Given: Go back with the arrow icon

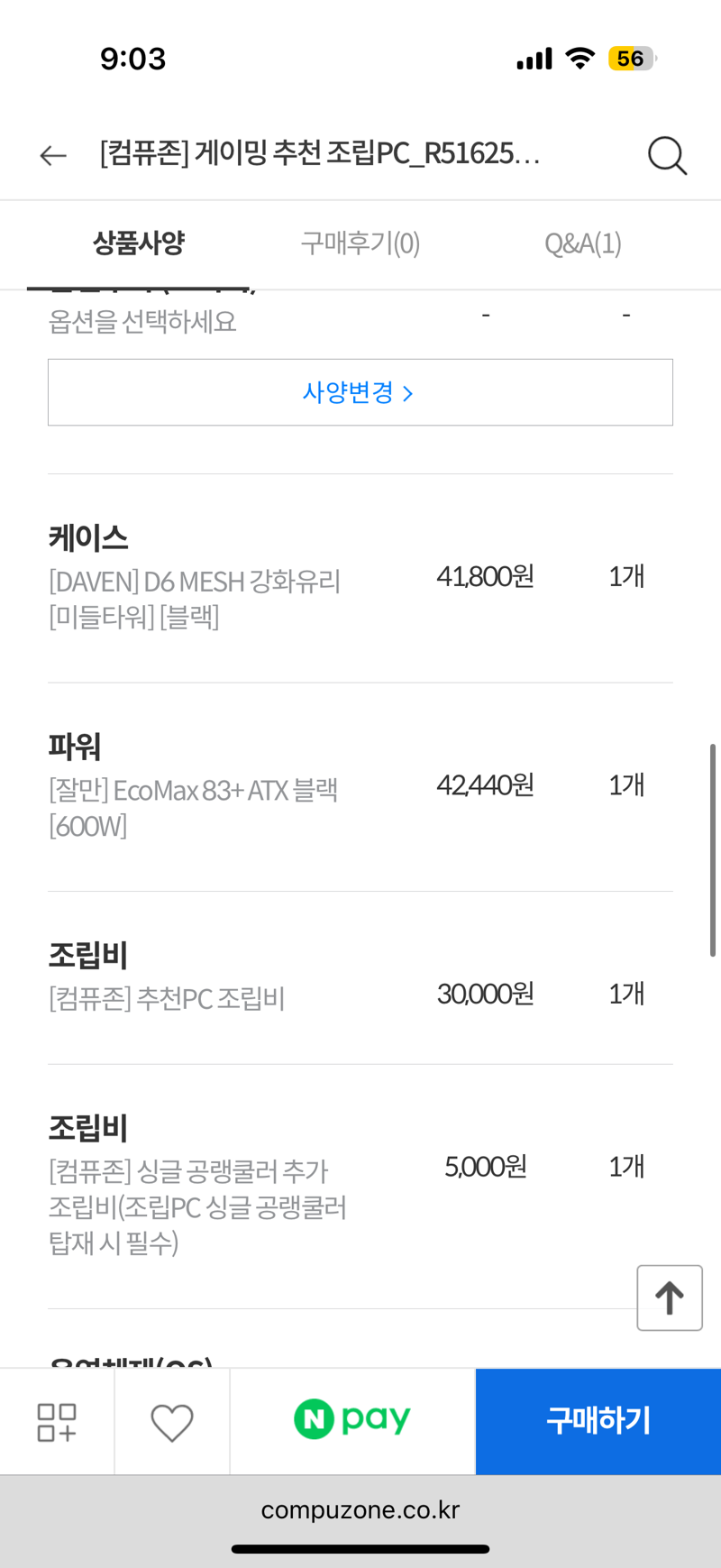Looking at the screenshot, I should coord(53,156).
